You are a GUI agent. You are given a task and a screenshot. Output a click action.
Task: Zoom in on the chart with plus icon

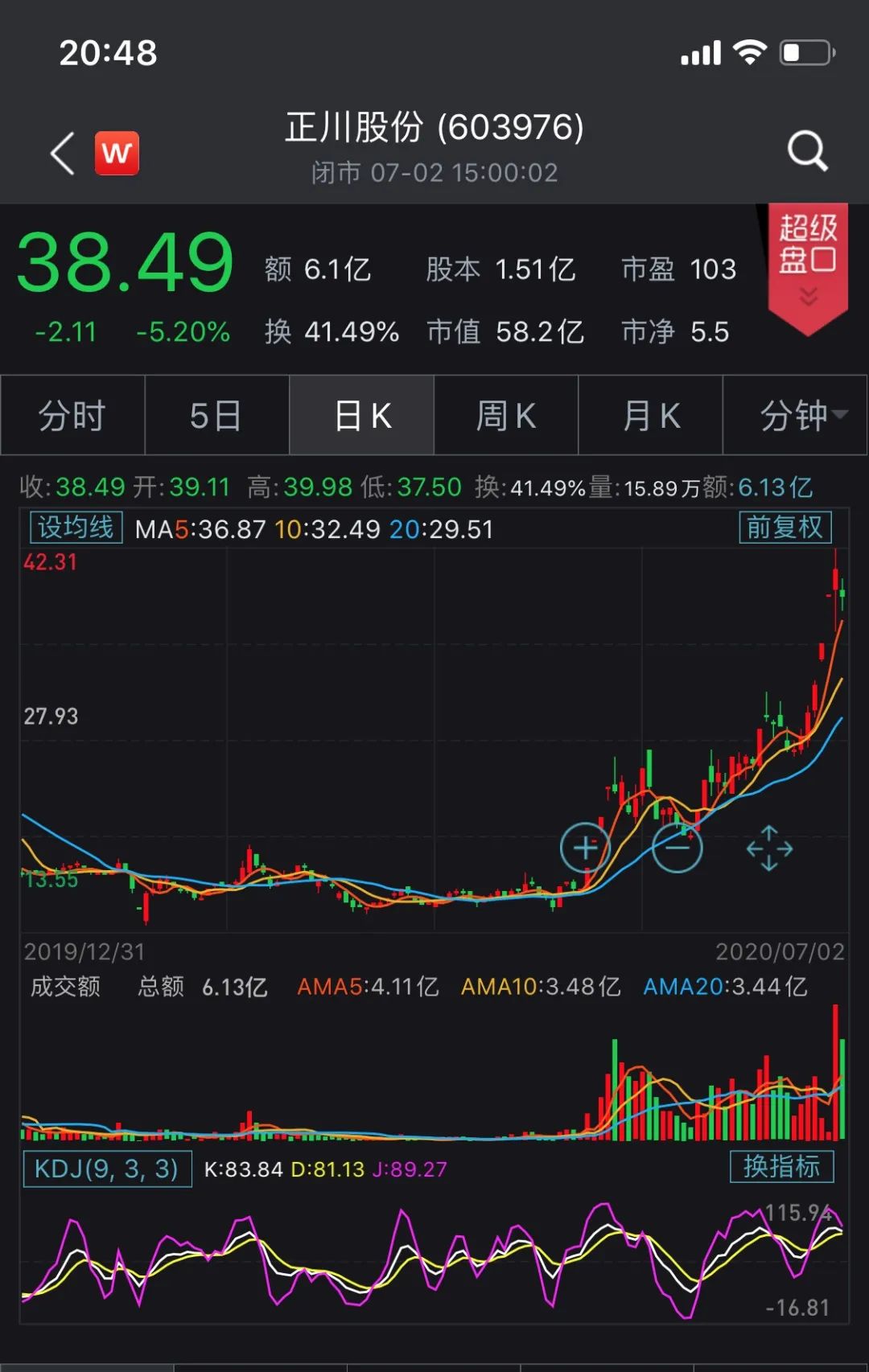click(x=585, y=848)
